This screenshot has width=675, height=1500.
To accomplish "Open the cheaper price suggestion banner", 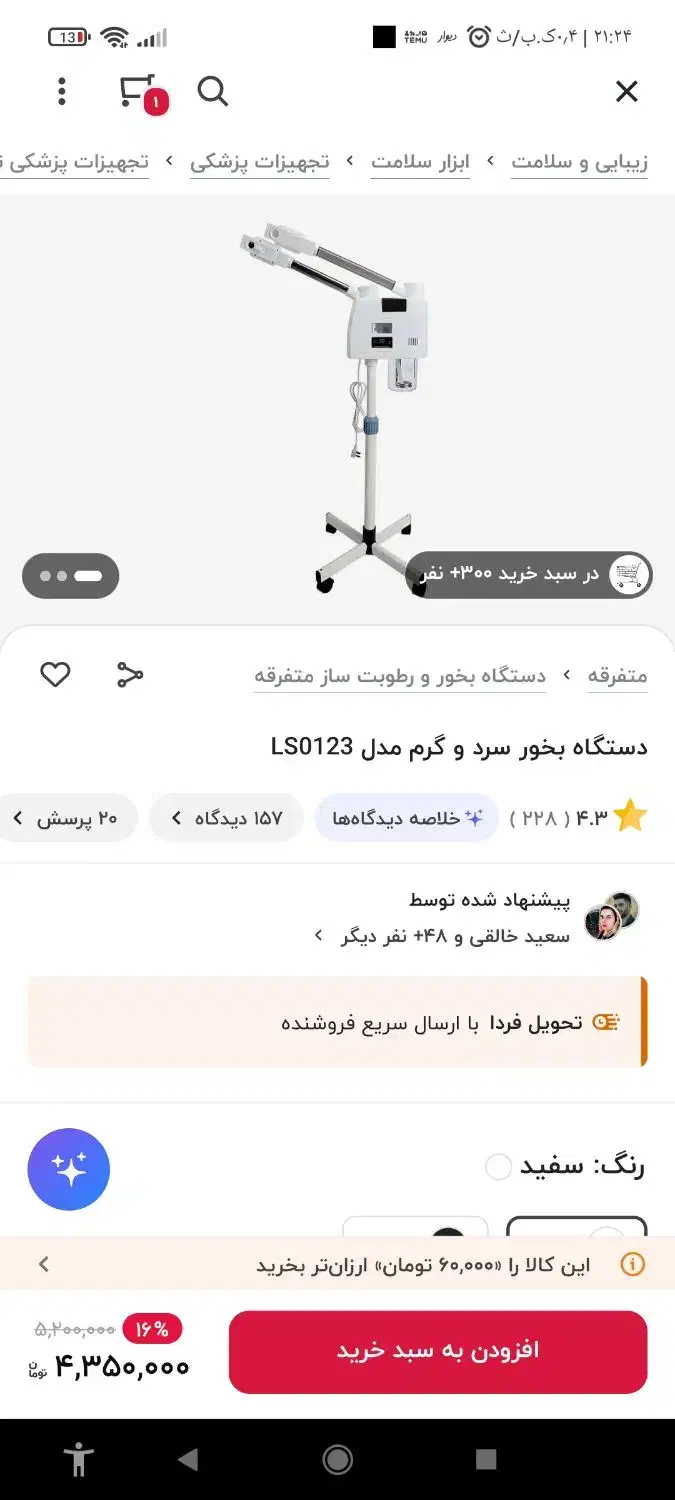I will pos(337,1264).
